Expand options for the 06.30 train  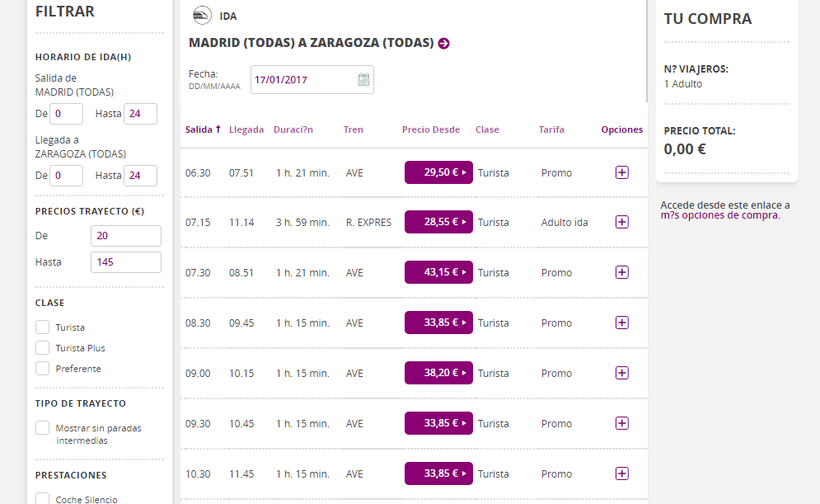point(622,172)
